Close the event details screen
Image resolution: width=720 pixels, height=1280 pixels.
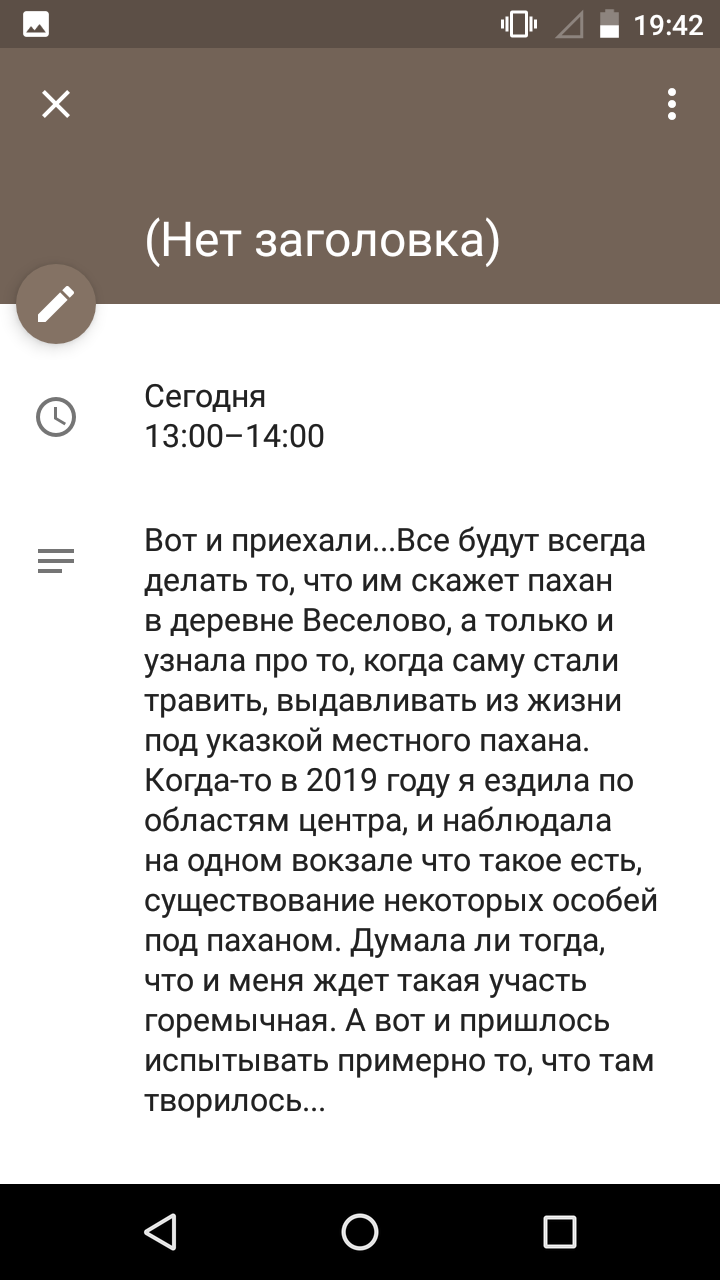pyautogui.click(x=56, y=104)
